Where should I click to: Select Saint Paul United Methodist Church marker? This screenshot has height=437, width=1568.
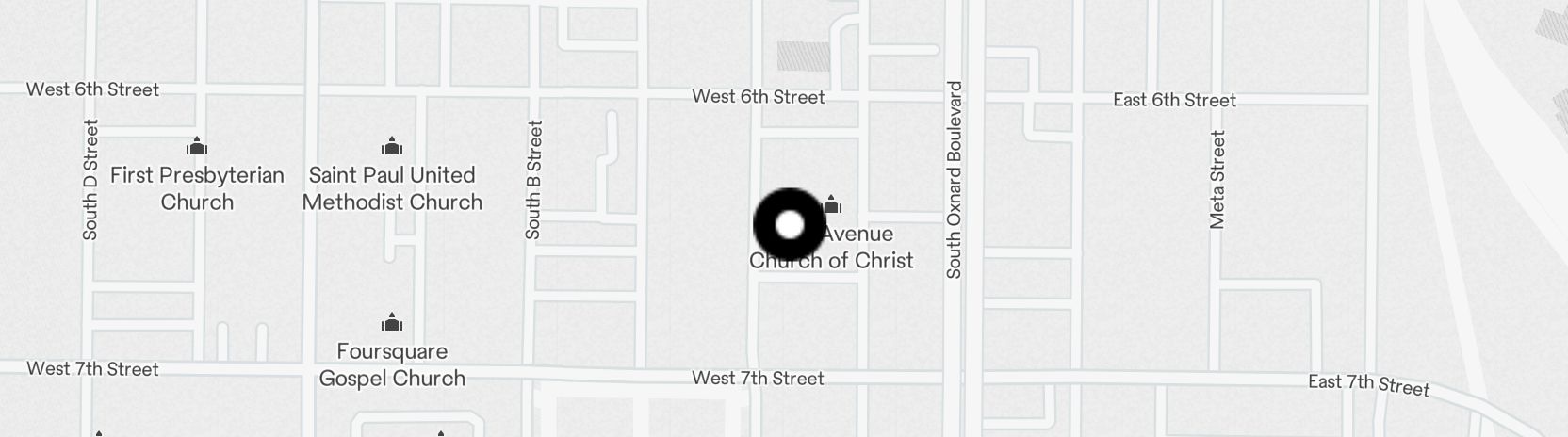point(392,147)
